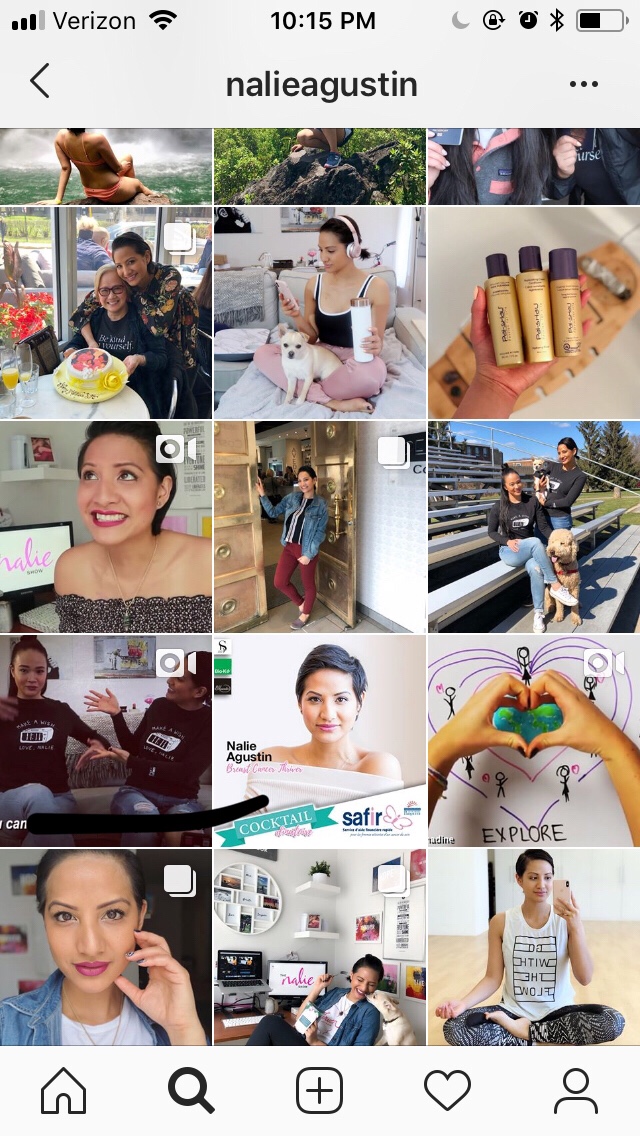The height and width of the screenshot is (1136, 640).
Task: Play the heart hands Explore video
Action: (533, 740)
